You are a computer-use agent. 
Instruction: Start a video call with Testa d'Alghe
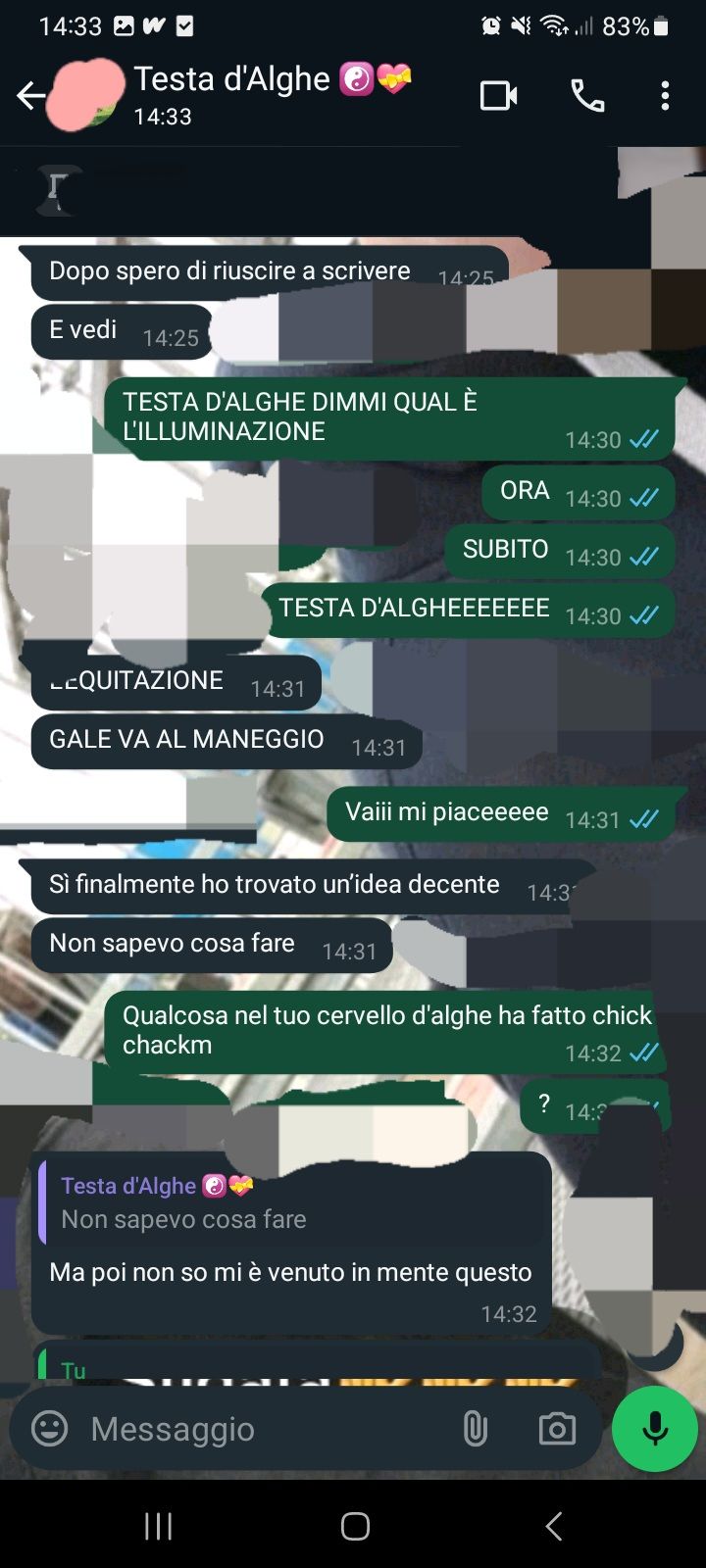point(498,95)
